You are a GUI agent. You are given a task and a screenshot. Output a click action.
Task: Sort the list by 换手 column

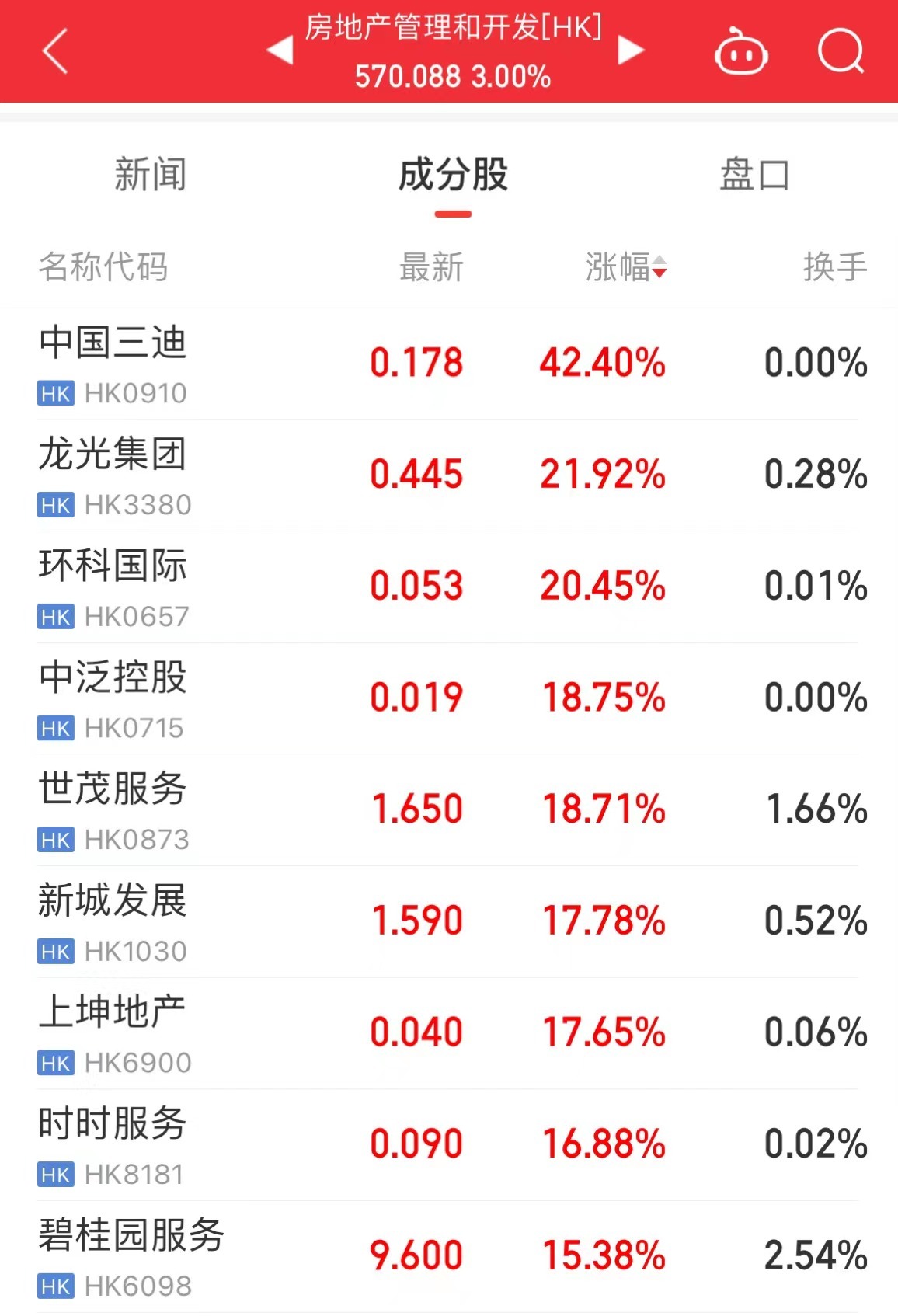pos(834,267)
